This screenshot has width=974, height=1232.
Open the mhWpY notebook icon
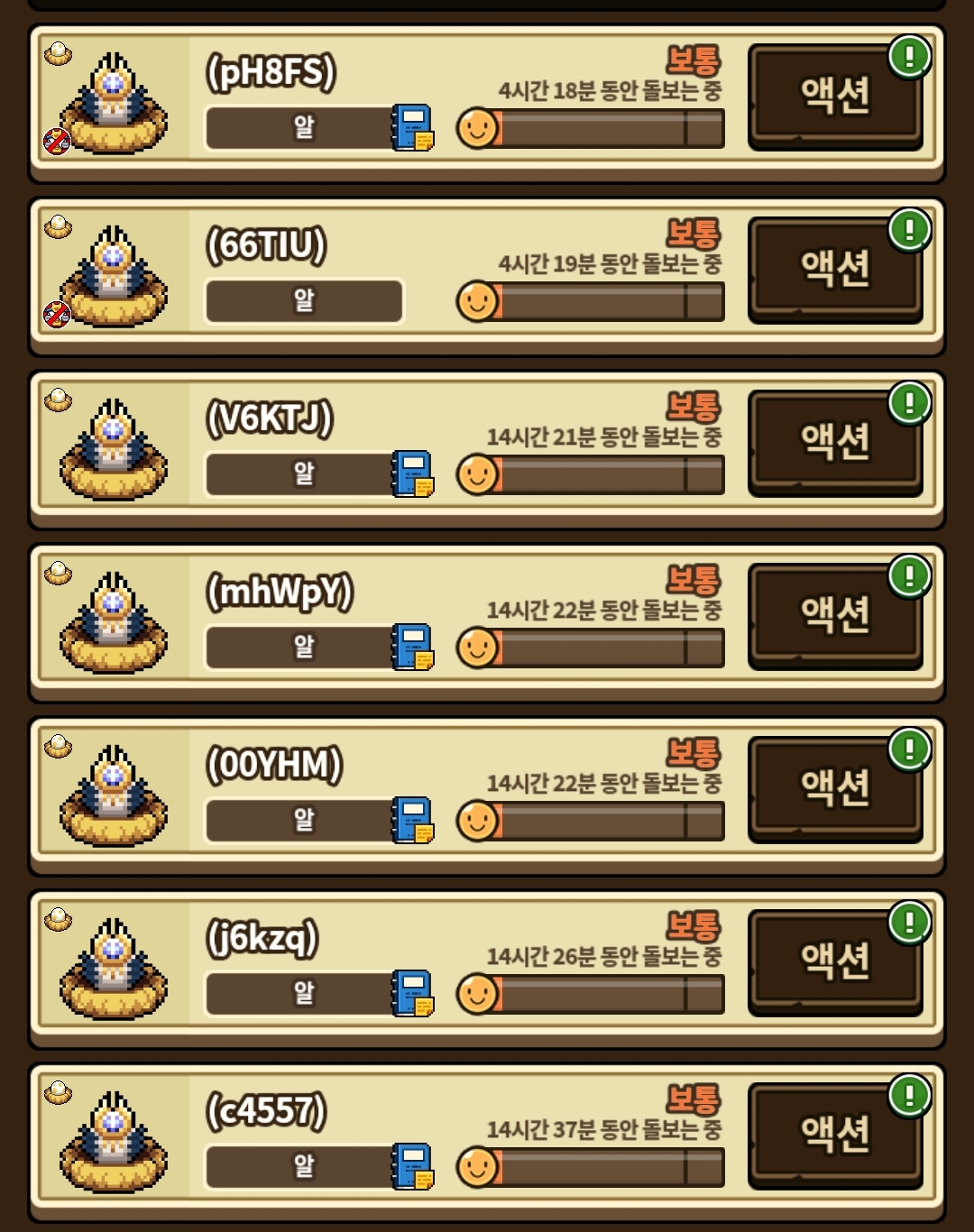point(413,647)
